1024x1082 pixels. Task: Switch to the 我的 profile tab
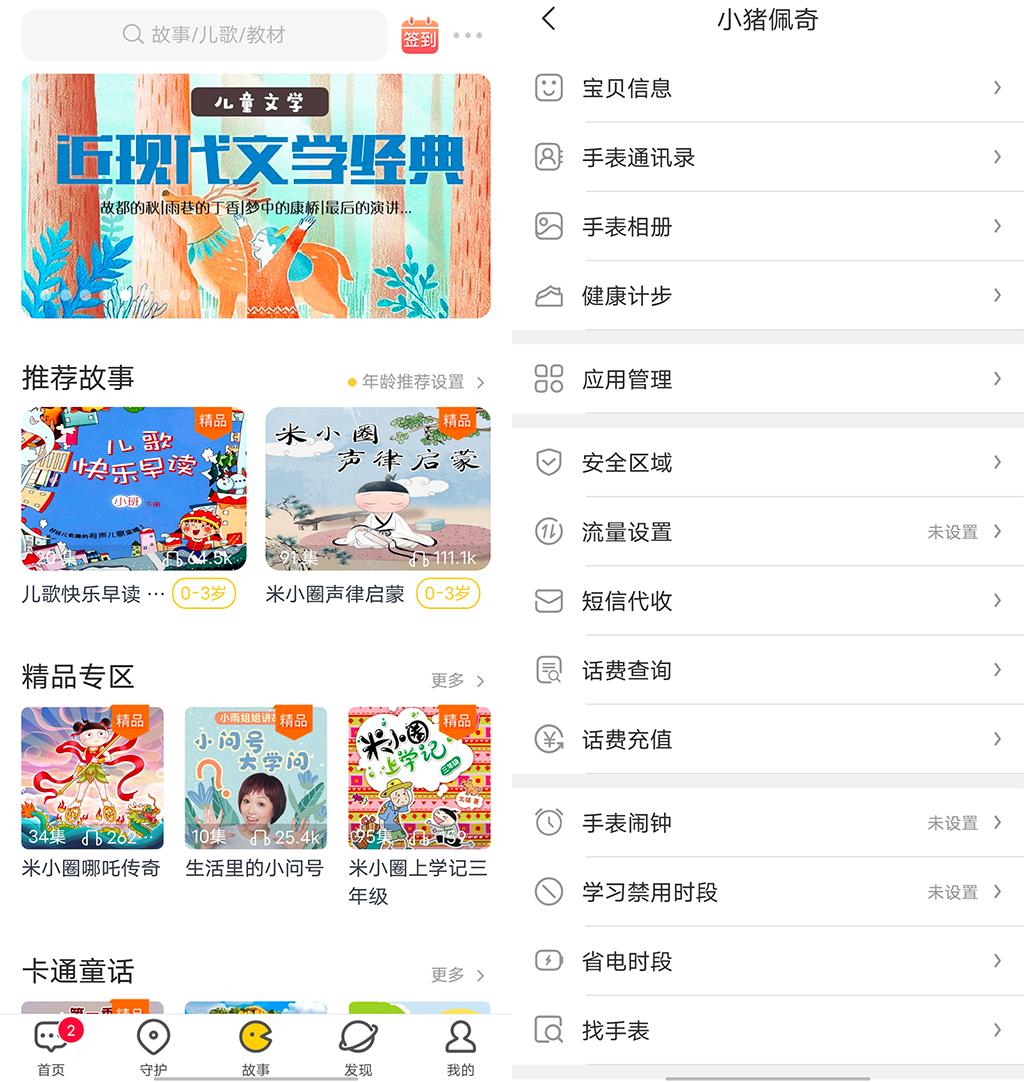point(460,1048)
